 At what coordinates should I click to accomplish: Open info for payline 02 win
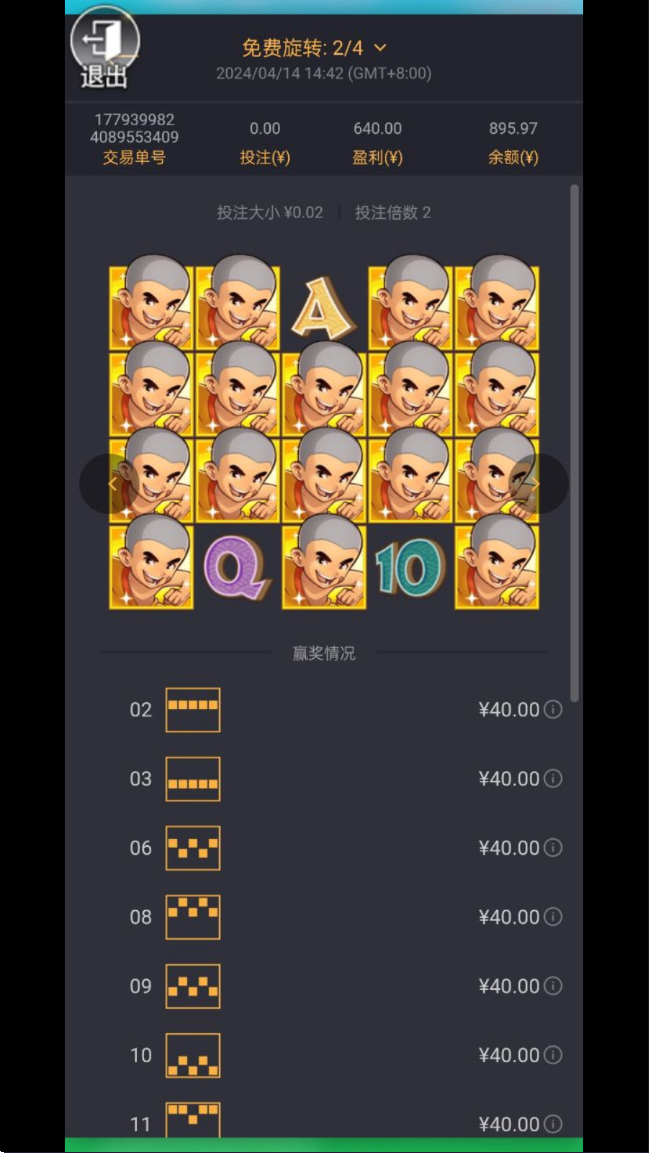(553, 710)
